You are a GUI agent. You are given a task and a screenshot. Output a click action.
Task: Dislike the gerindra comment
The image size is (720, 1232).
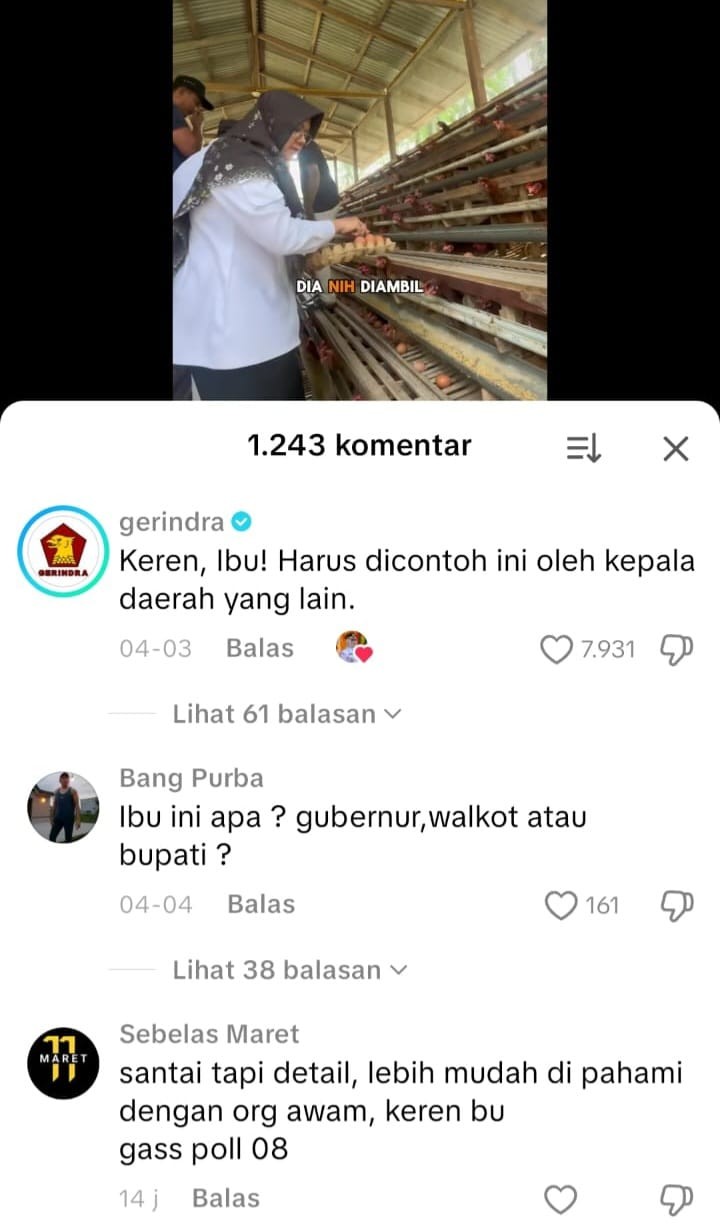click(x=676, y=650)
